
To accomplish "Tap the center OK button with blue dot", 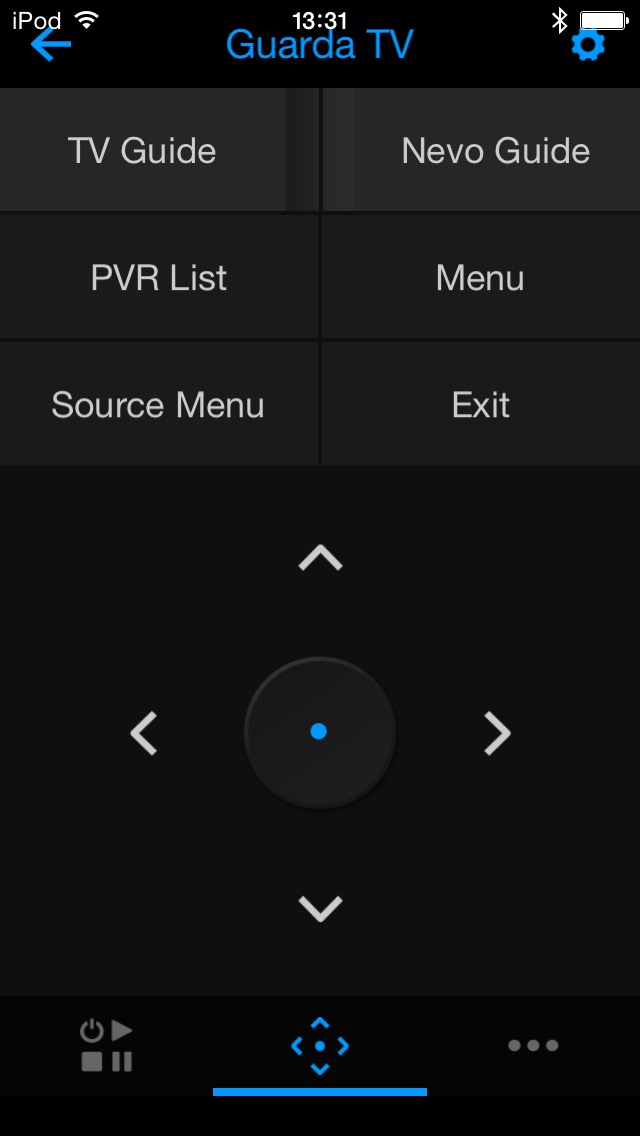I will (x=320, y=732).
